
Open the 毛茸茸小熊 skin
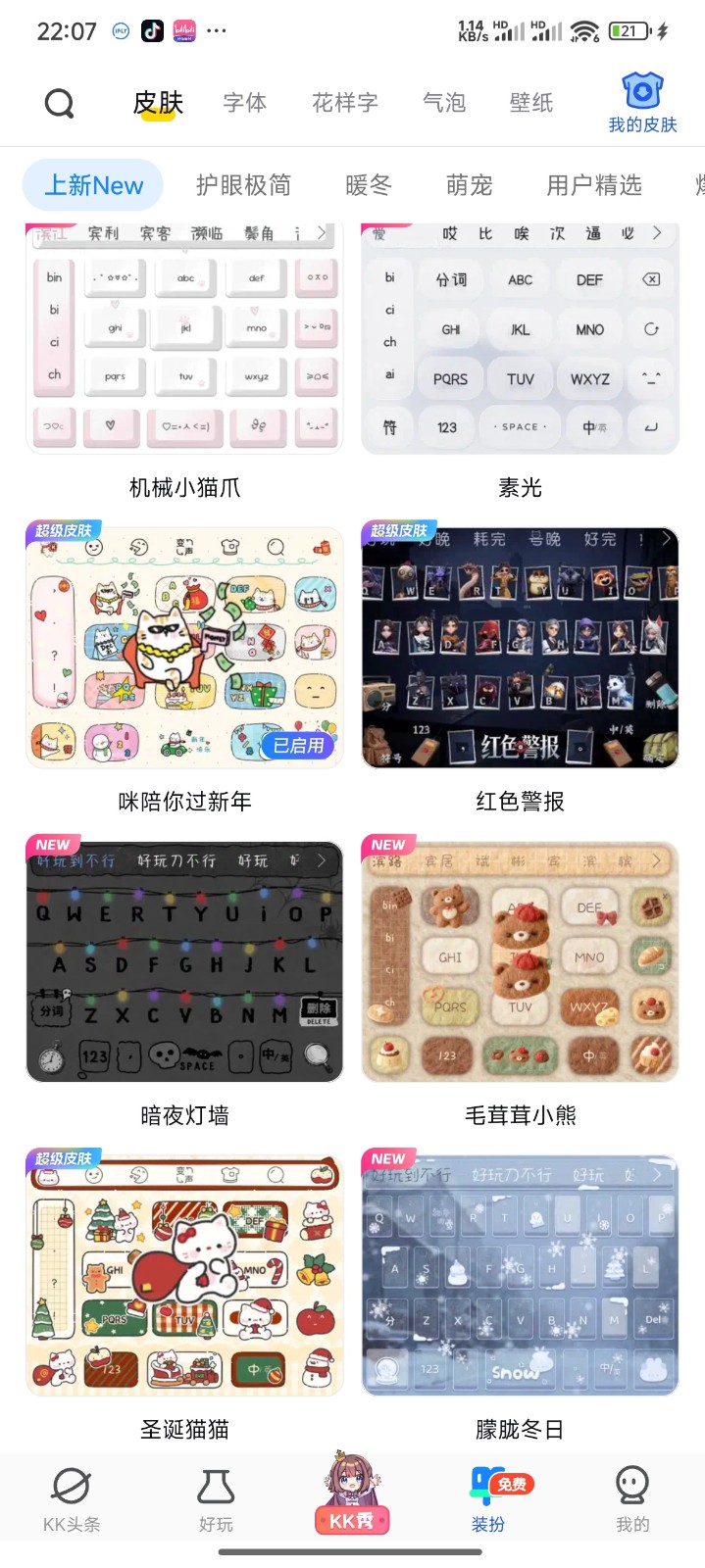(x=520, y=960)
